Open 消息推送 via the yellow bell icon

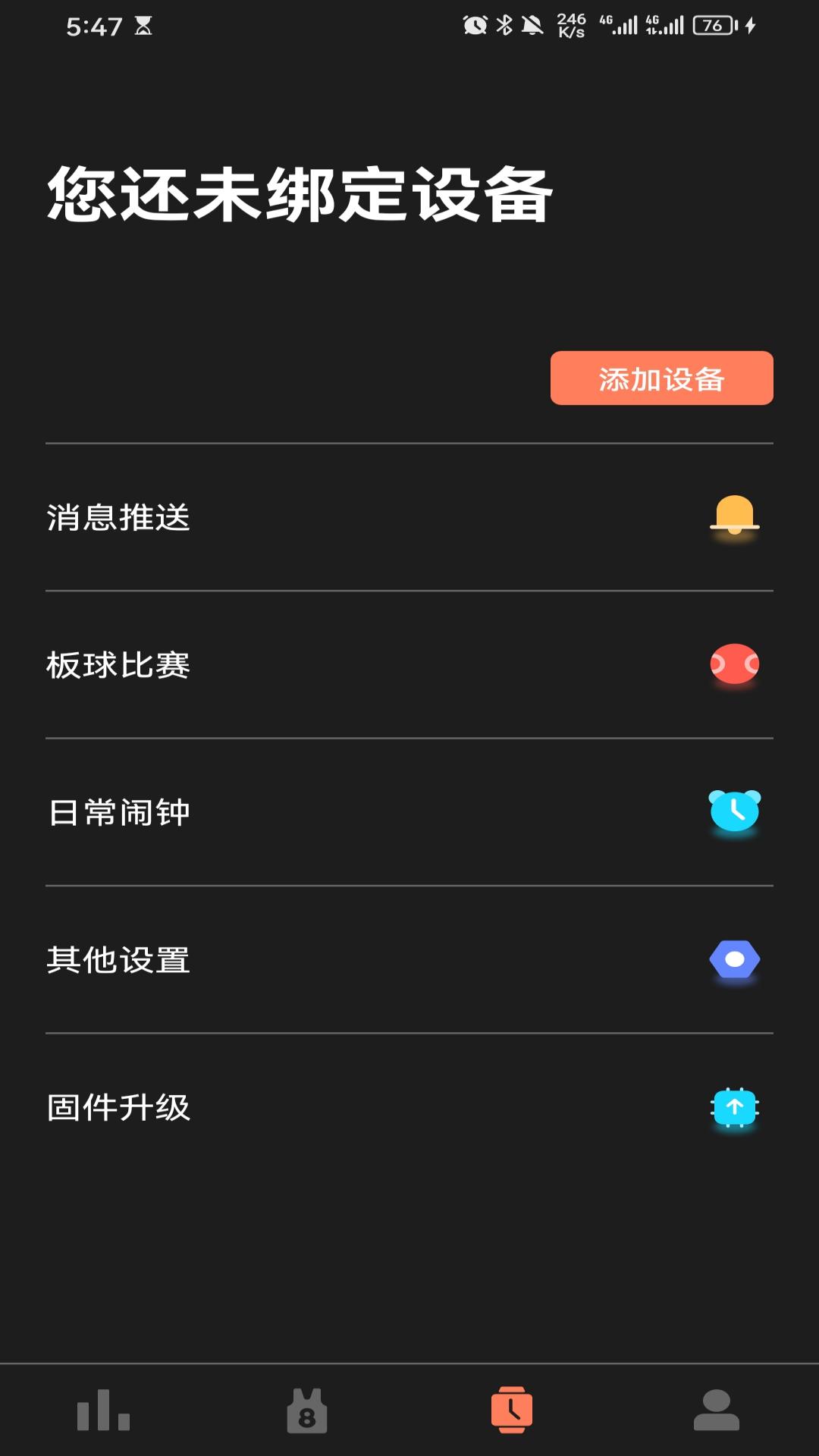tap(734, 516)
